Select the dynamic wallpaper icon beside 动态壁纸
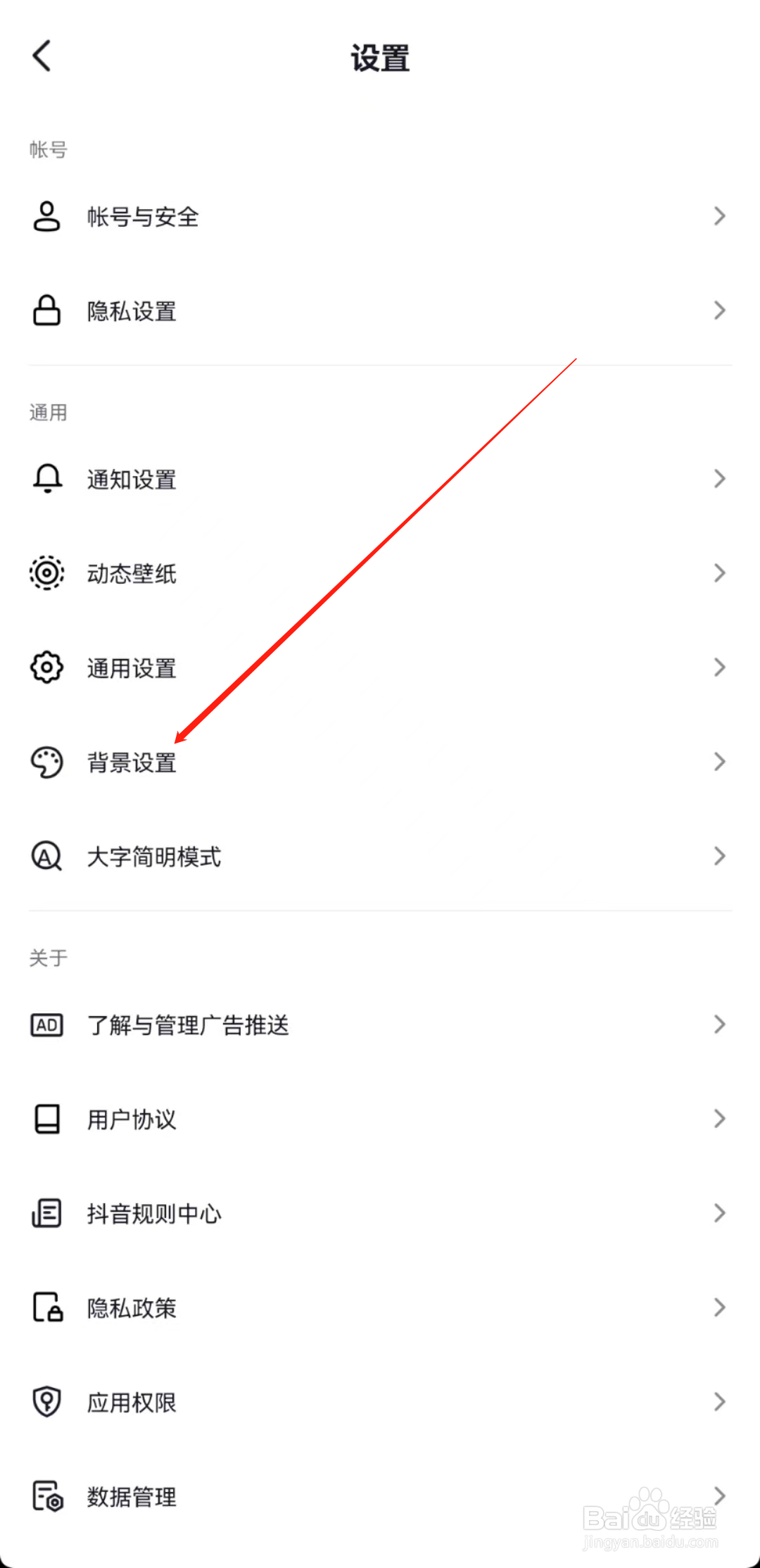Screen dimensions: 760x1568 pos(46,574)
